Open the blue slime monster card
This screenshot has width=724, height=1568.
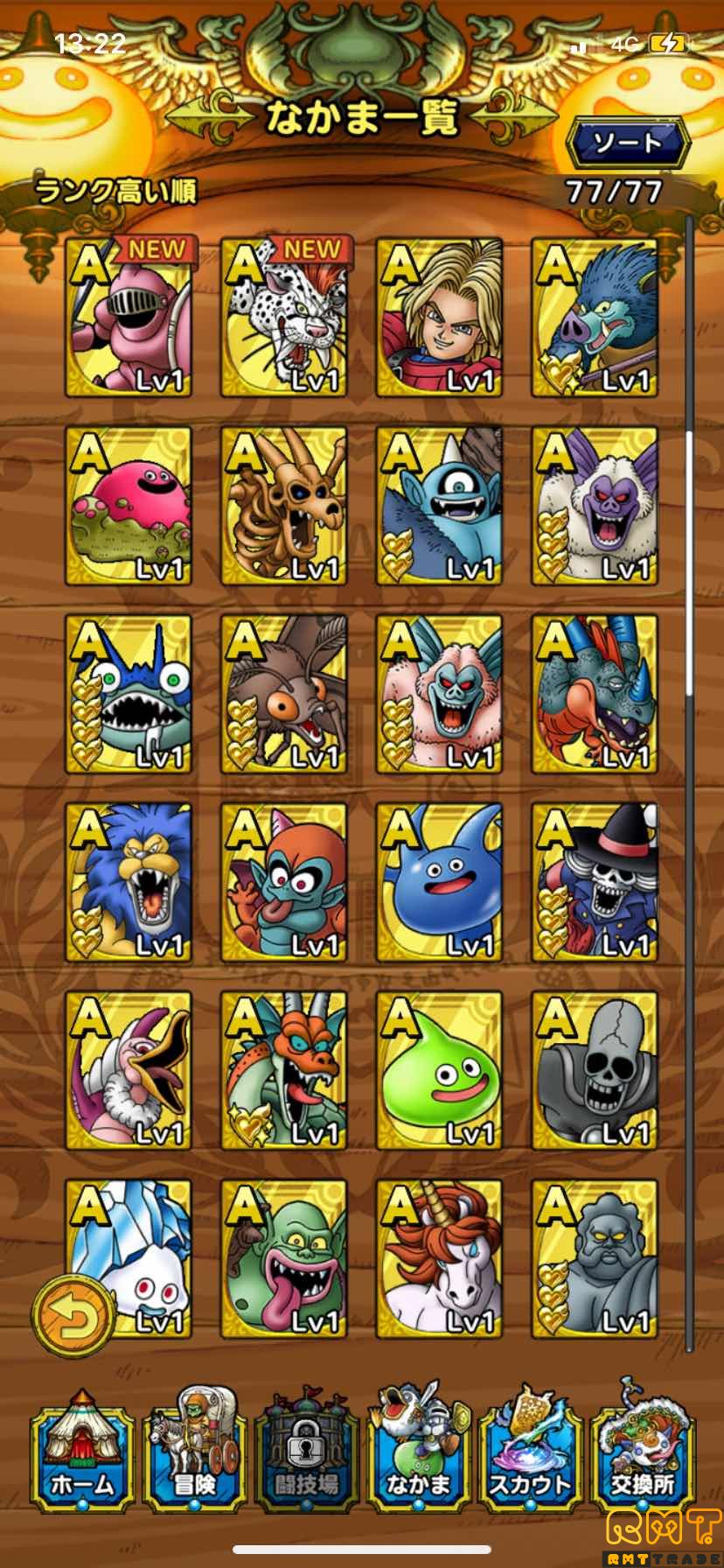tap(440, 883)
